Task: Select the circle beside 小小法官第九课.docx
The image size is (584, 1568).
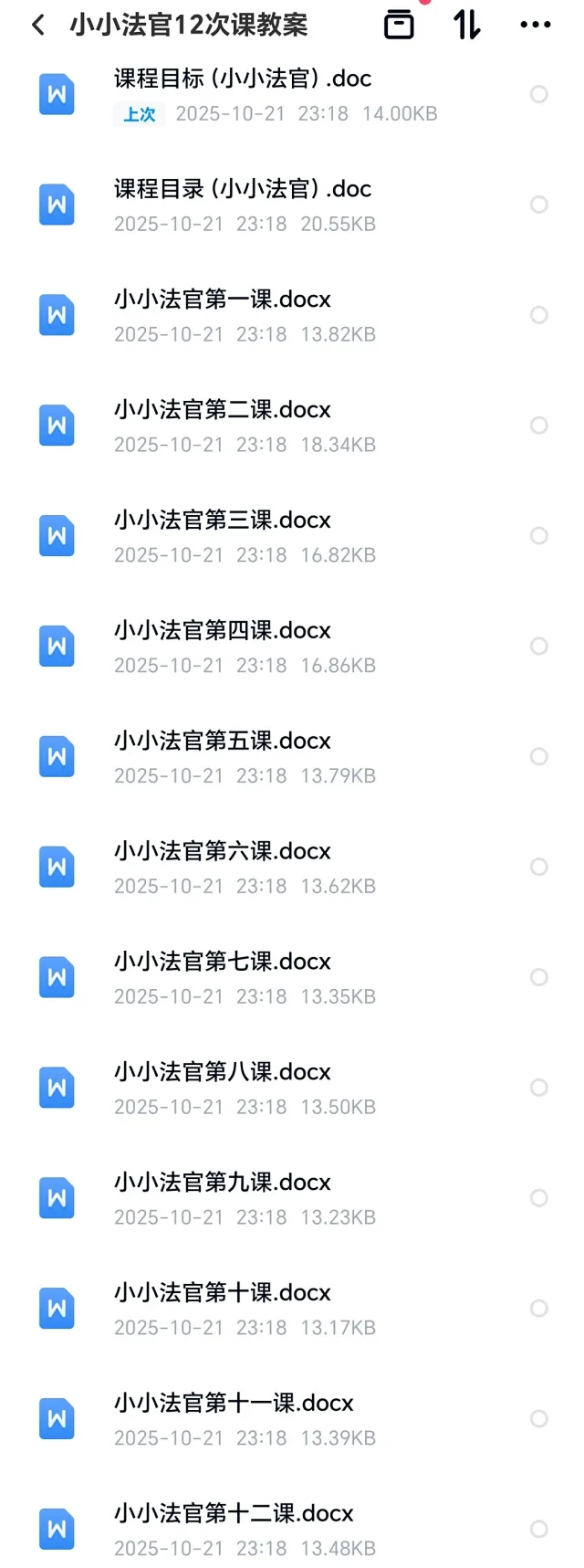Action: click(539, 1198)
